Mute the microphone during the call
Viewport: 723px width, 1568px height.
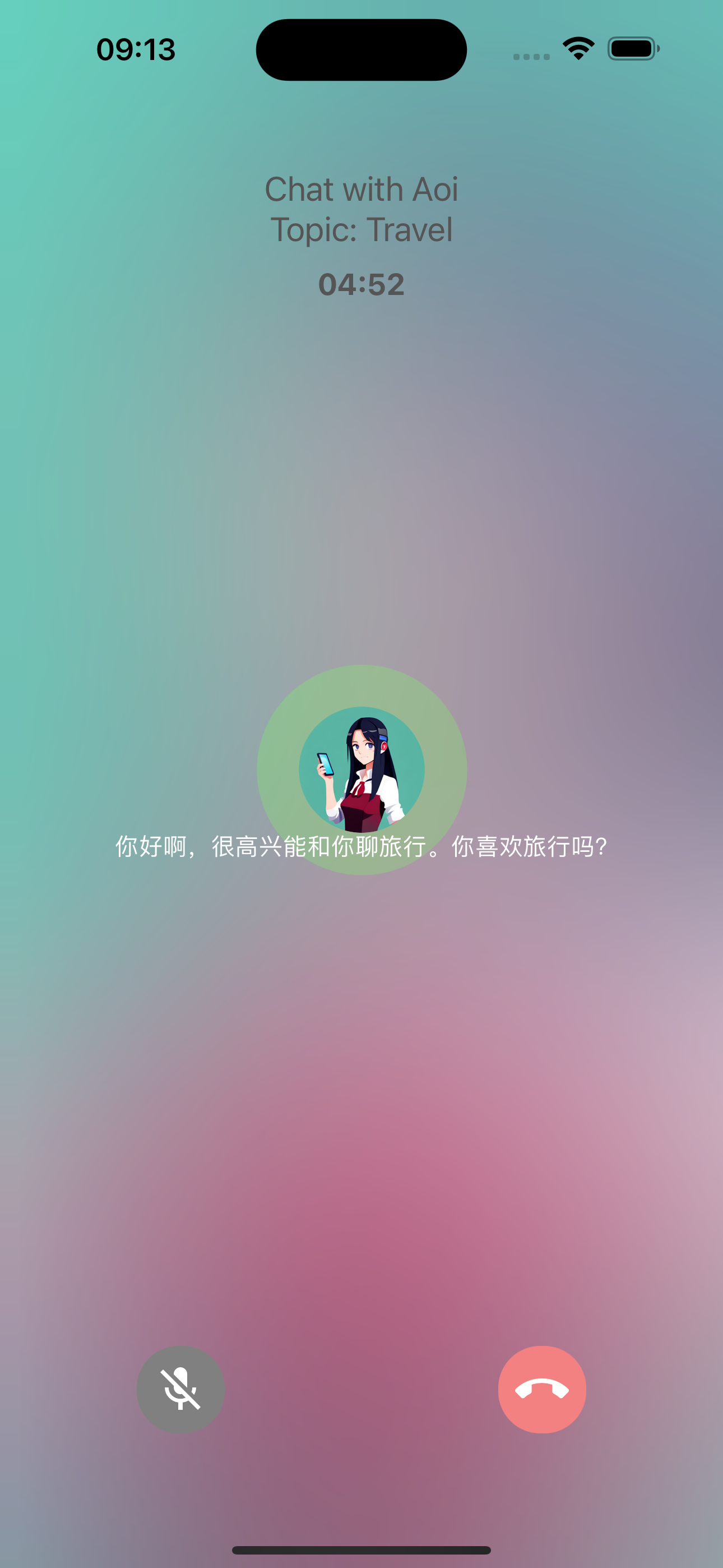180,1390
